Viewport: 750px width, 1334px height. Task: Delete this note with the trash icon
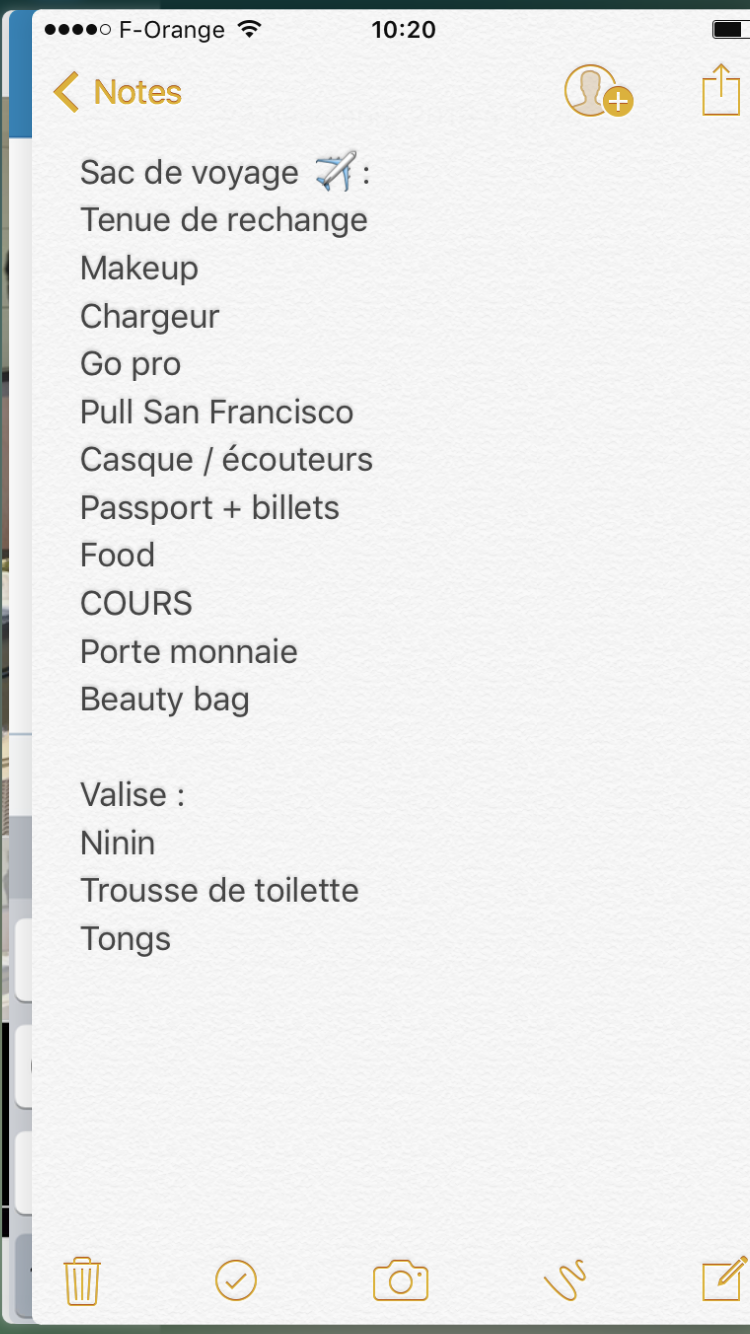(82, 1281)
